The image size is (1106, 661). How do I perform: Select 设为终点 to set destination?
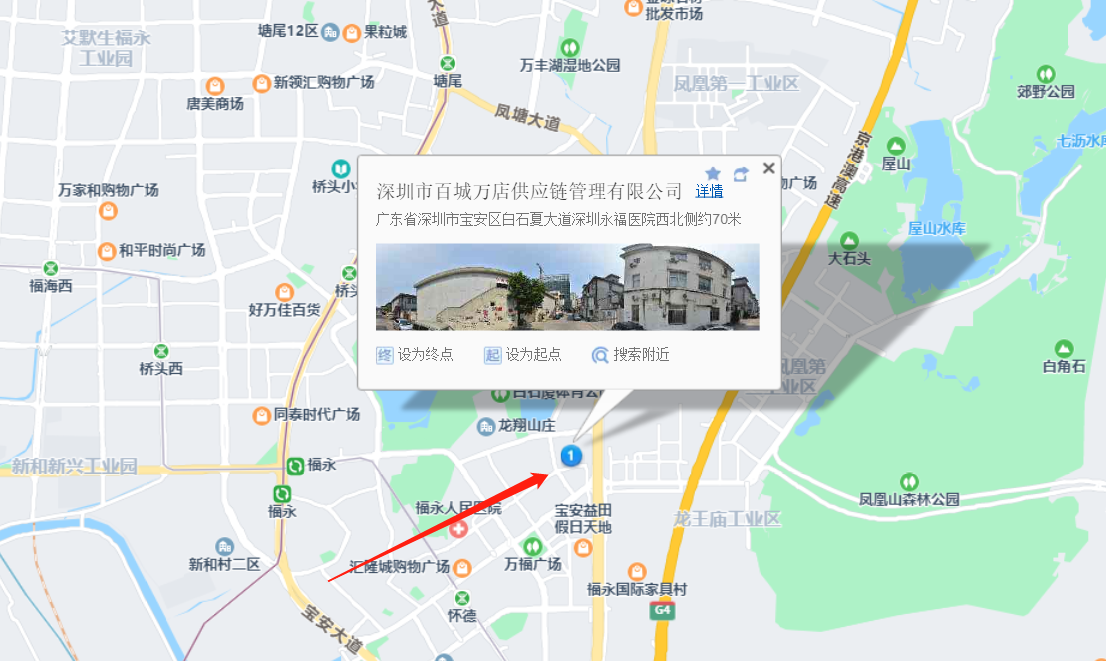point(415,354)
